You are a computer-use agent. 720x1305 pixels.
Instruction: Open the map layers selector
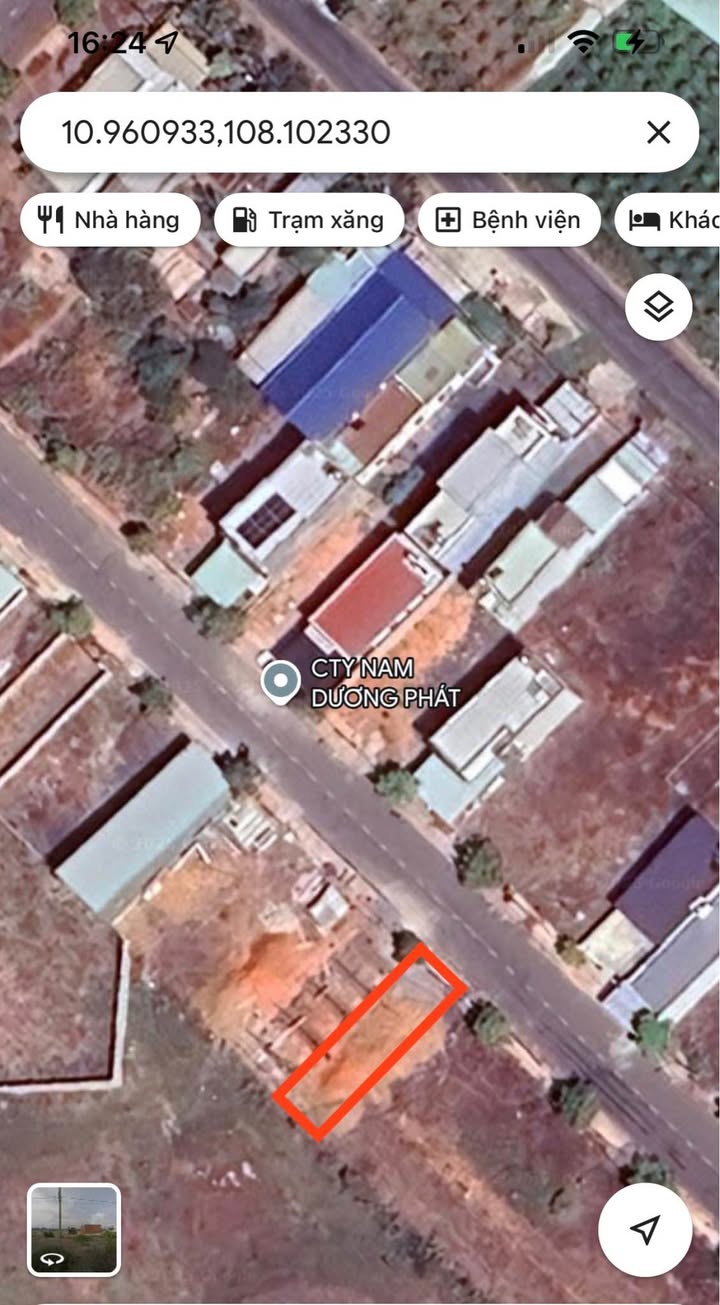click(x=658, y=307)
